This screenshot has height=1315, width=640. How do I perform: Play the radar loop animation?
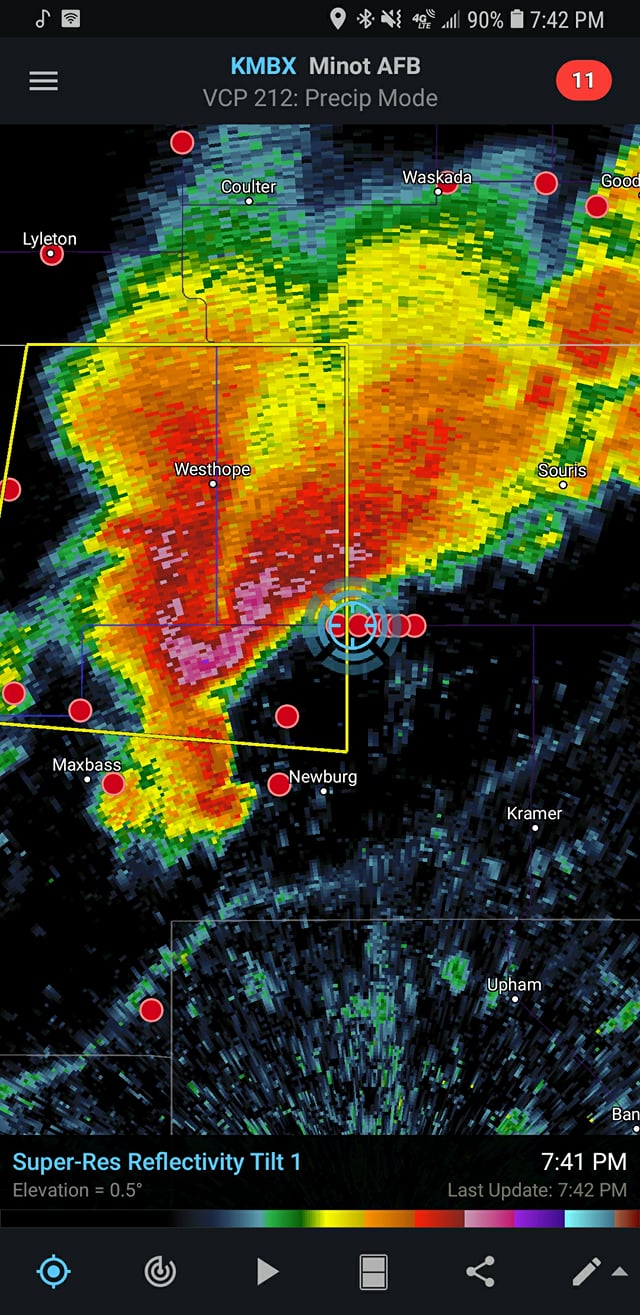tap(267, 1271)
